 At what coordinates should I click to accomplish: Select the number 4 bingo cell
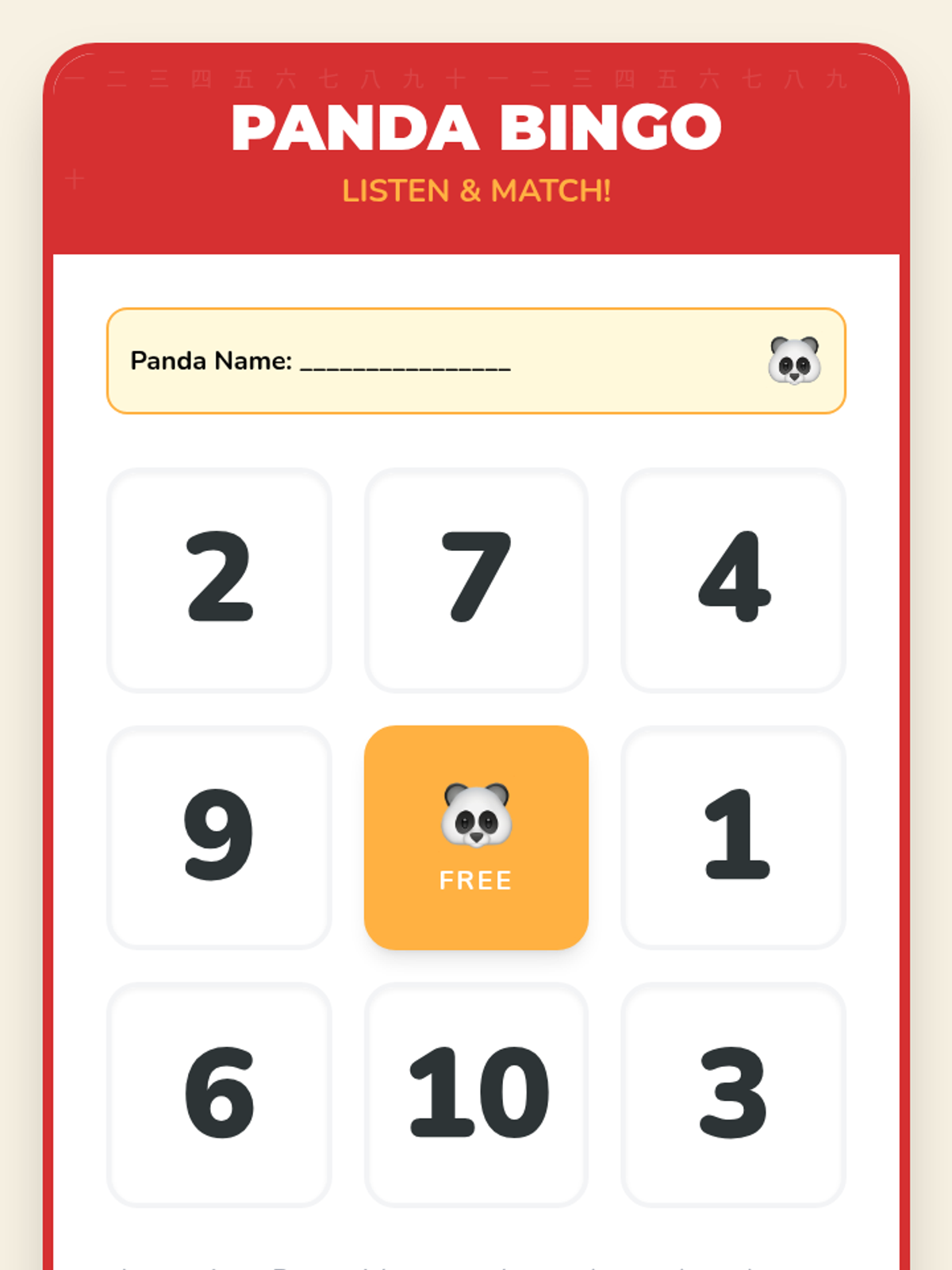734,580
